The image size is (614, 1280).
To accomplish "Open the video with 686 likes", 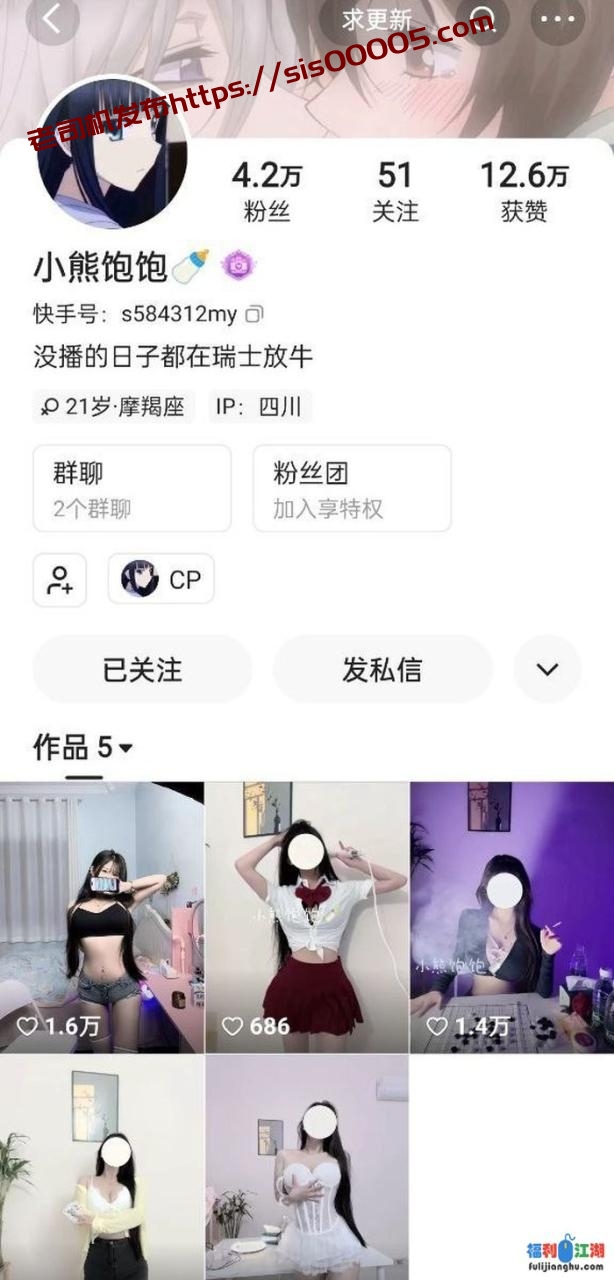I will pyautogui.click(x=307, y=917).
